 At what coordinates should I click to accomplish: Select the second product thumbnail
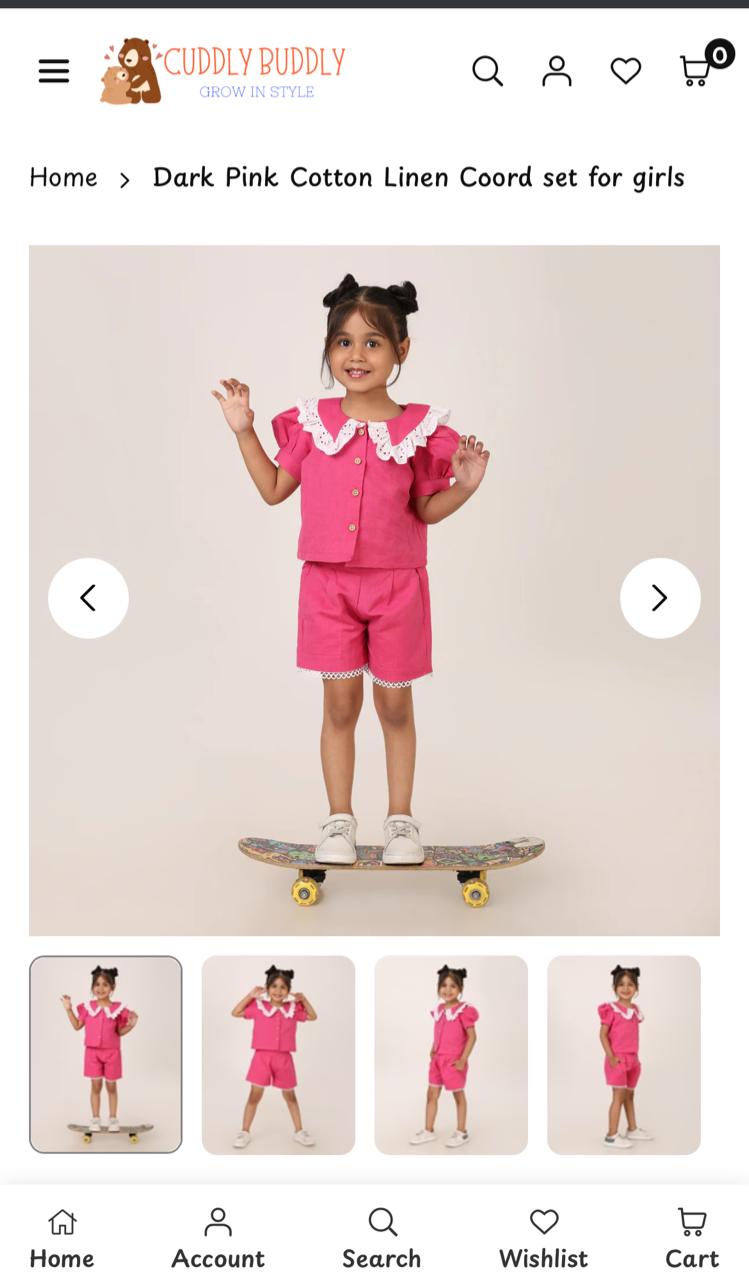(x=278, y=1054)
